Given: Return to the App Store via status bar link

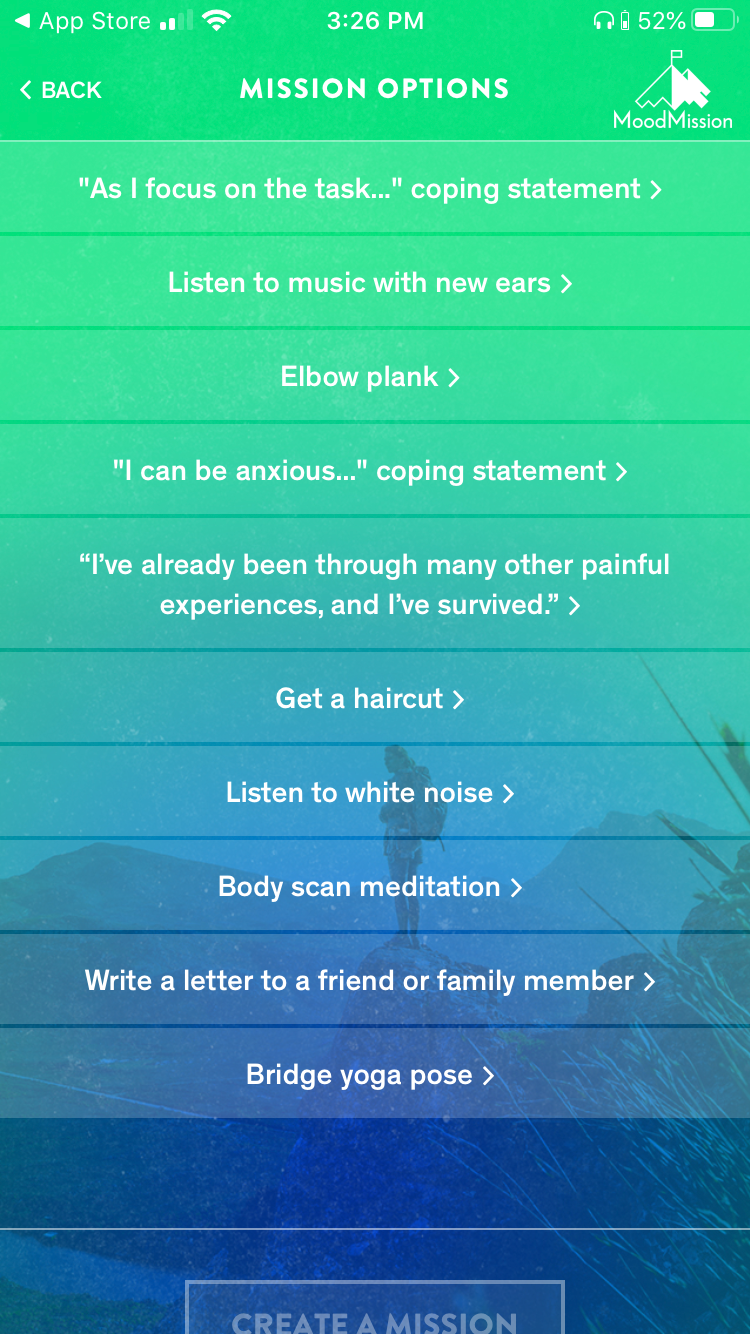Looking at the screenshot, I should click(x=83, y=21).
